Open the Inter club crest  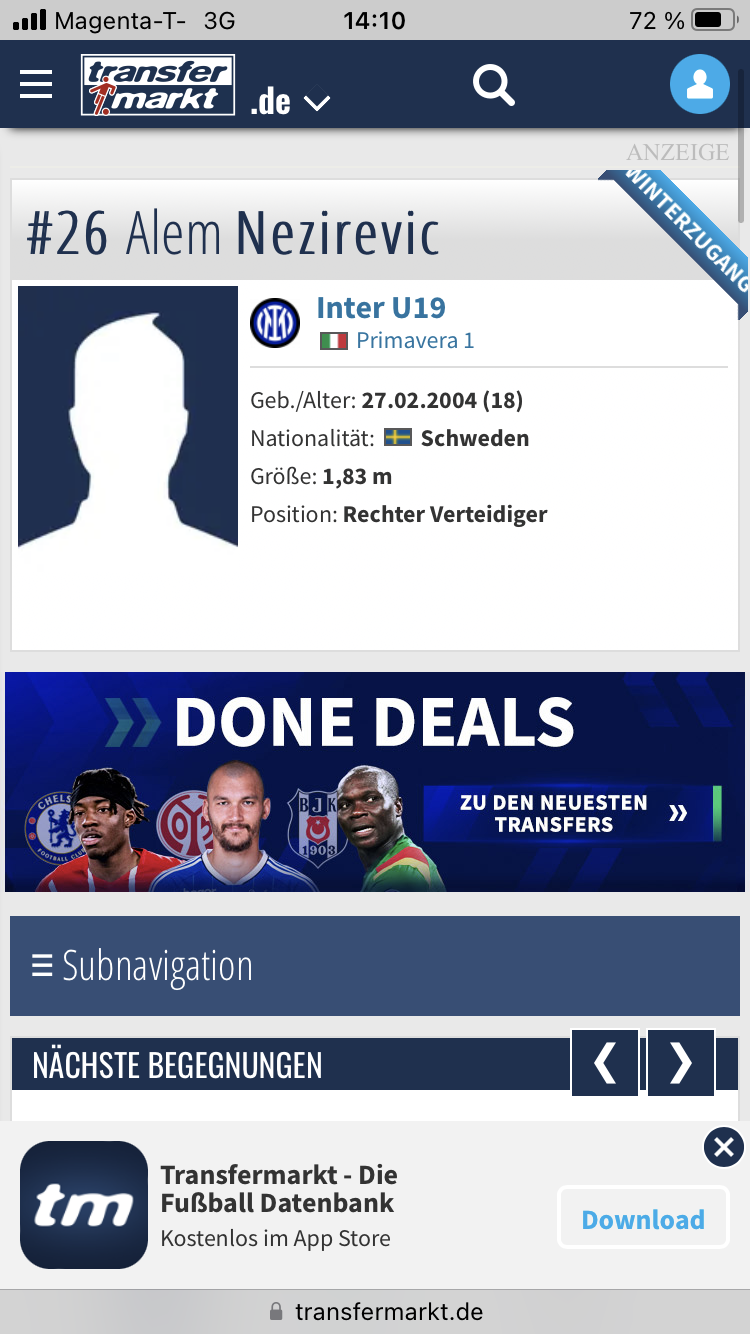[x=275, y=323]
